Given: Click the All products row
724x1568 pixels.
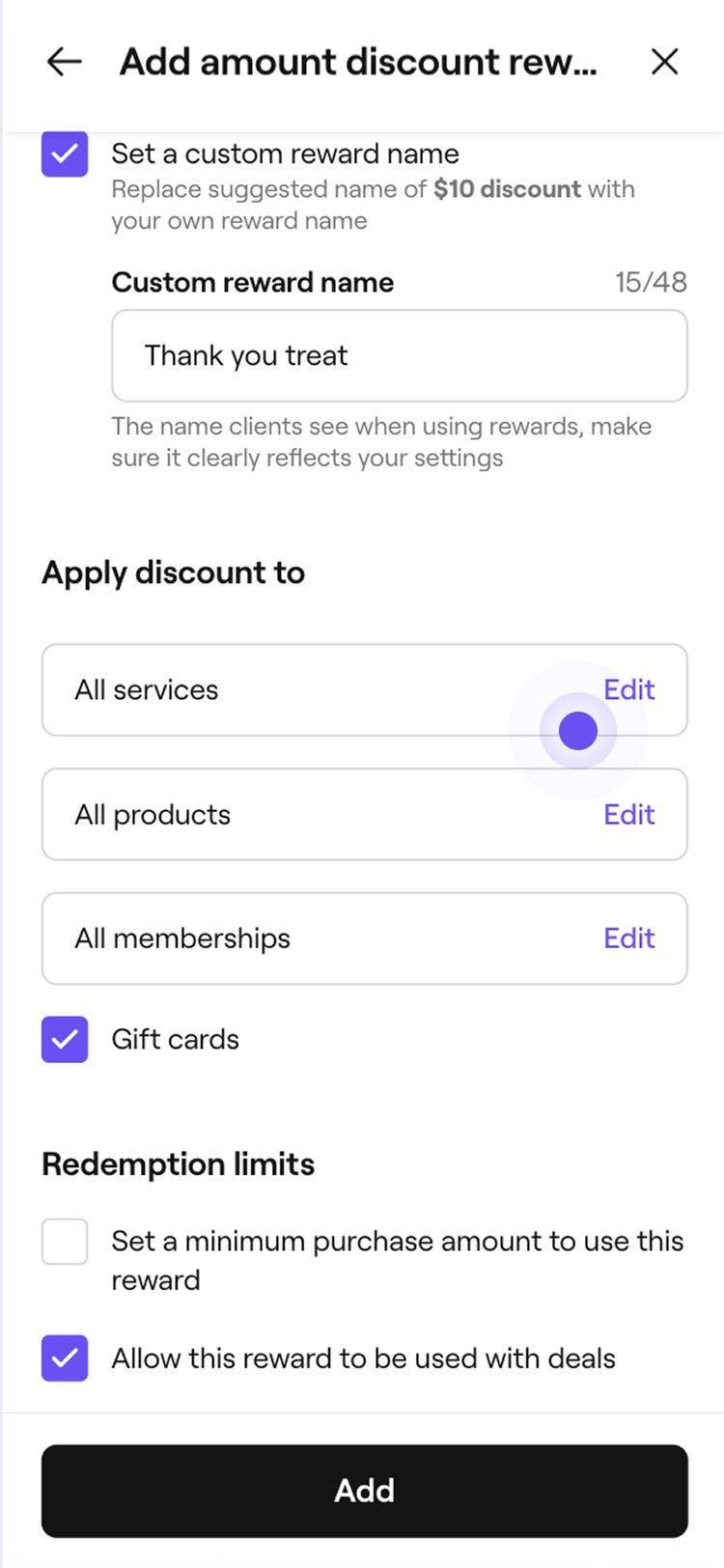Looking at the screenshot, I should pyautogui.click(x=290, y=814).
